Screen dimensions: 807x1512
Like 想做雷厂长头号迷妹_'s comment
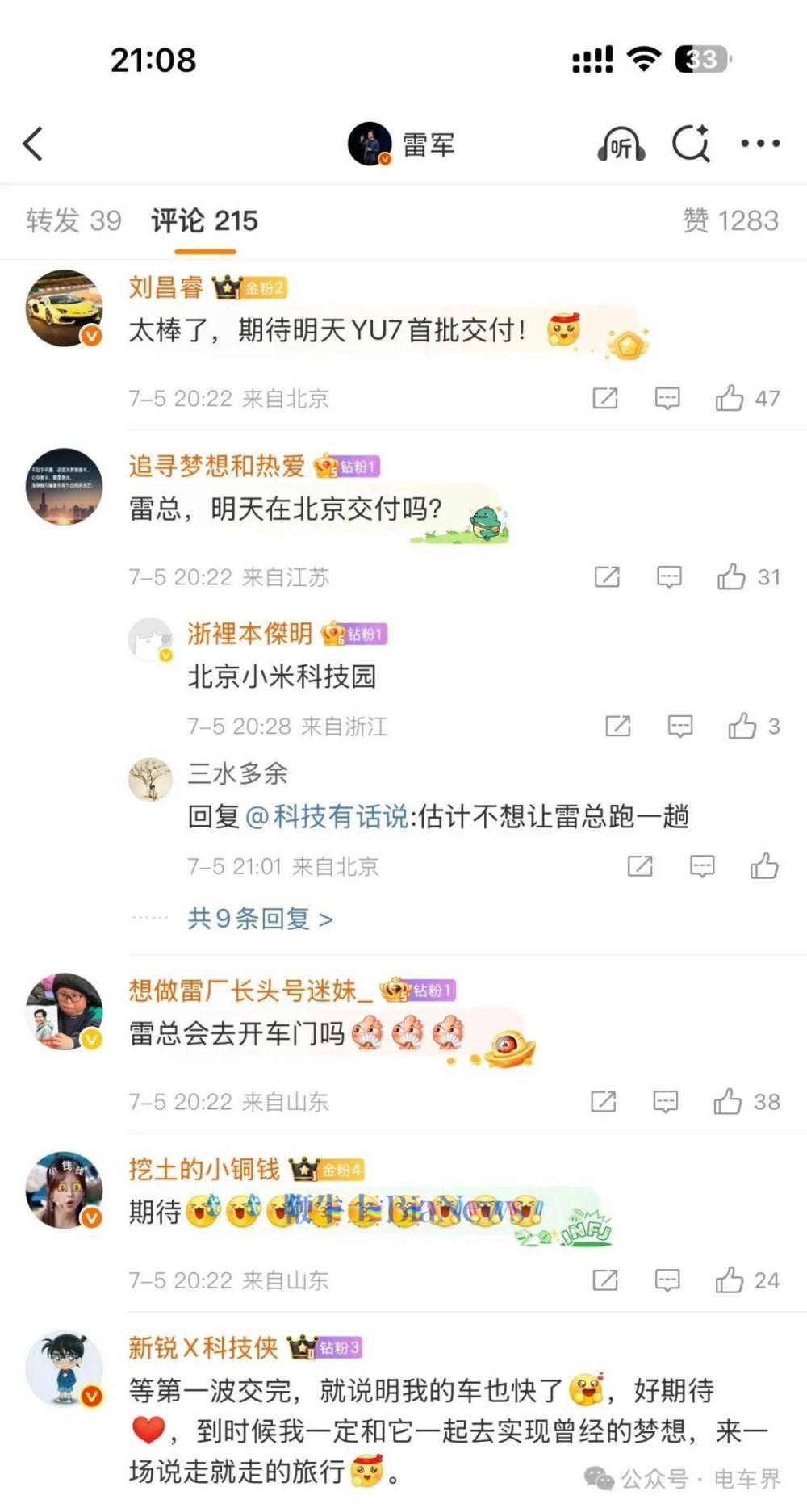pyautogui.click(x=728, y=1101)
